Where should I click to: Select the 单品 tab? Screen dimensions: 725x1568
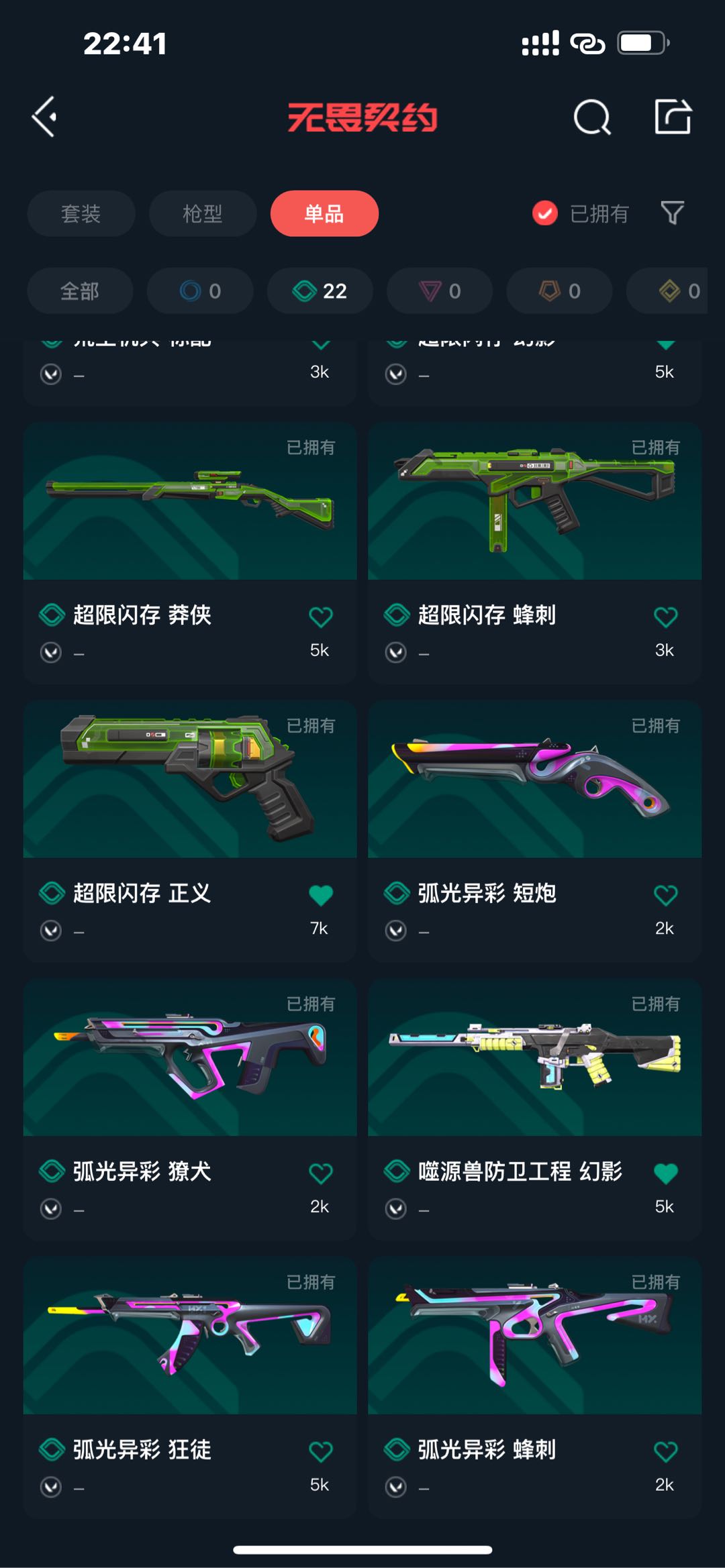pos(324,213)
